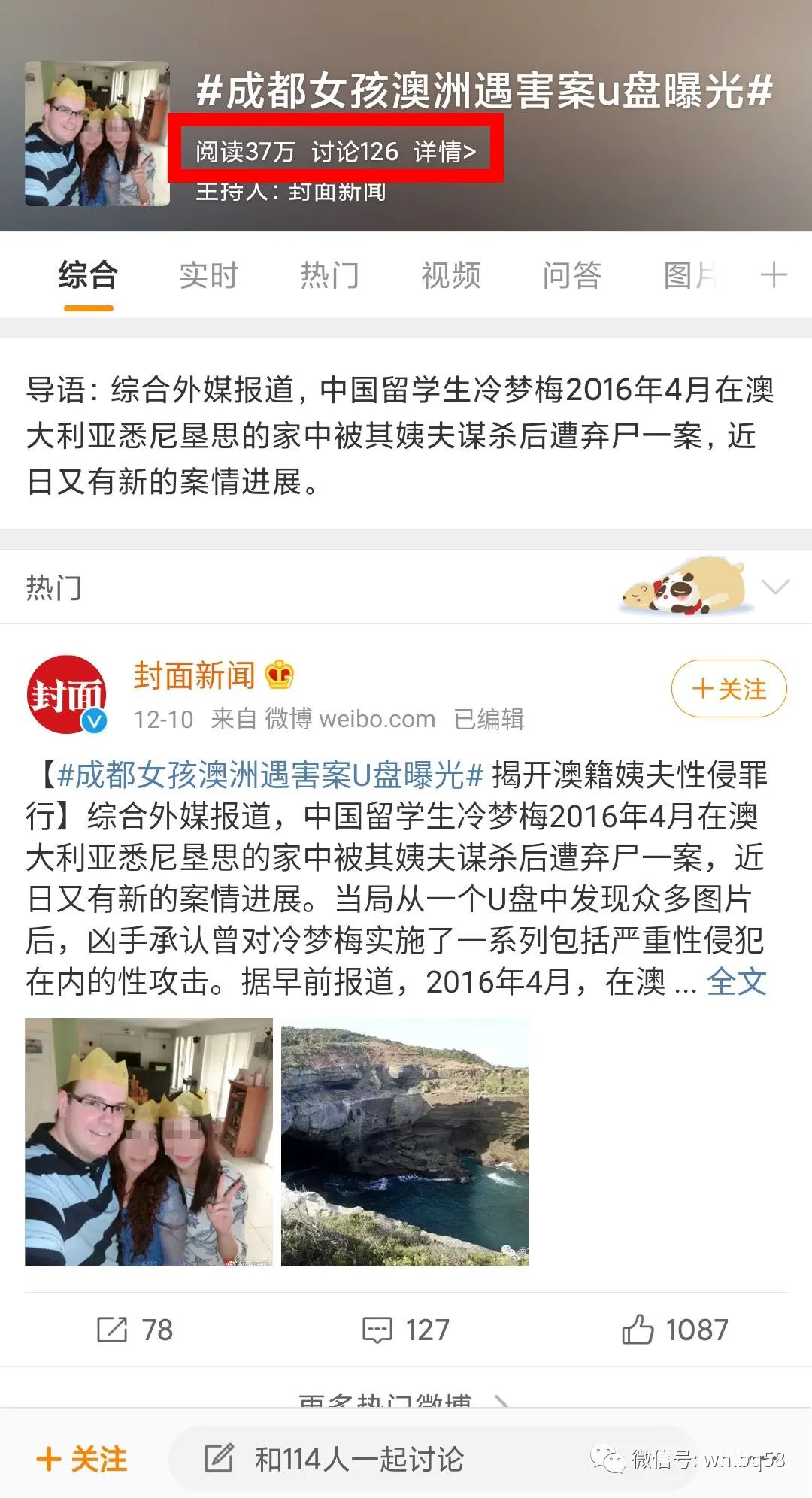Viewport: 812px width, 1498px height.
Task: Open the plus icon to add tabs
Action: (774, 275)
